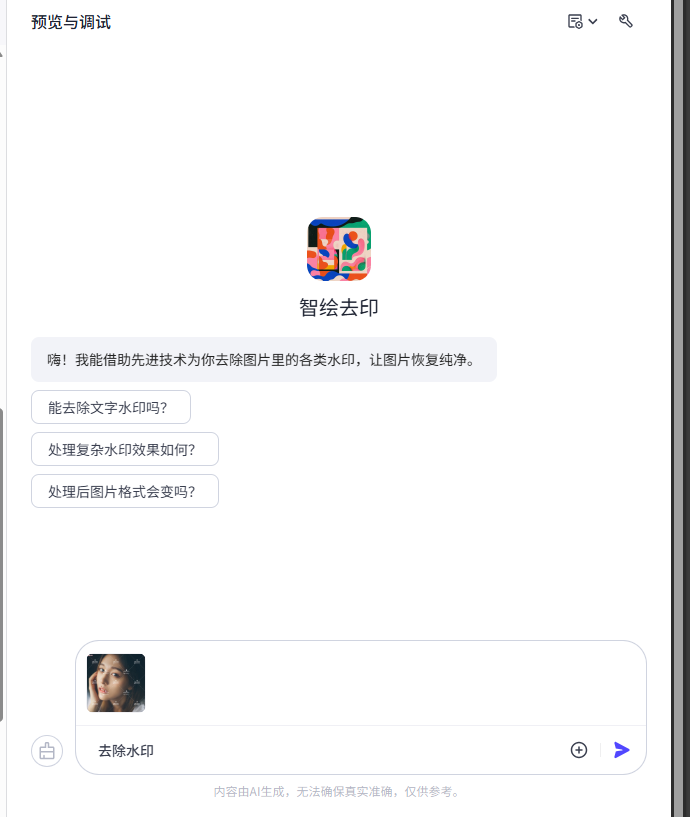Focus the text field containing 去除水印
Screen dimensions: 690x817
(x=320, y=750)
